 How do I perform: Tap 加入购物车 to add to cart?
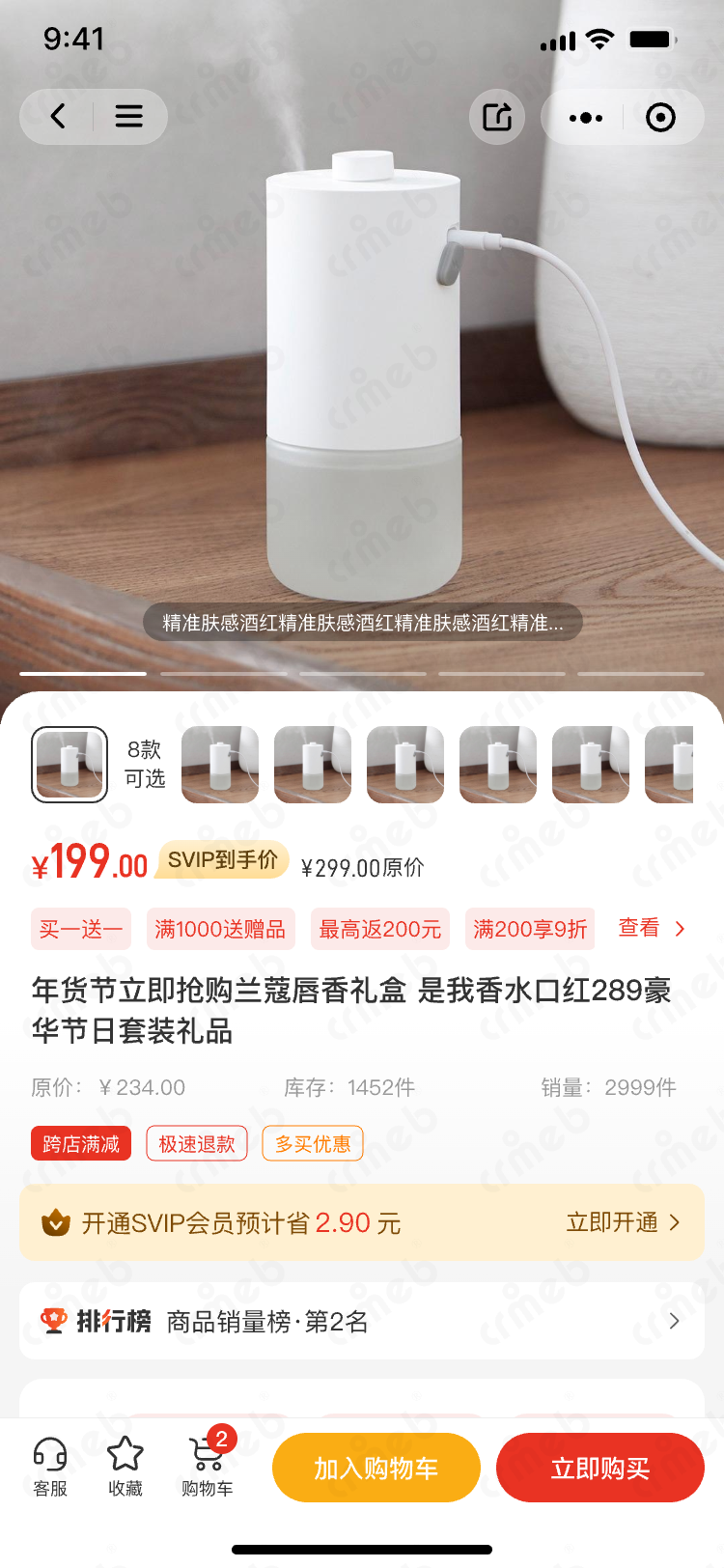coord(376,1468)
